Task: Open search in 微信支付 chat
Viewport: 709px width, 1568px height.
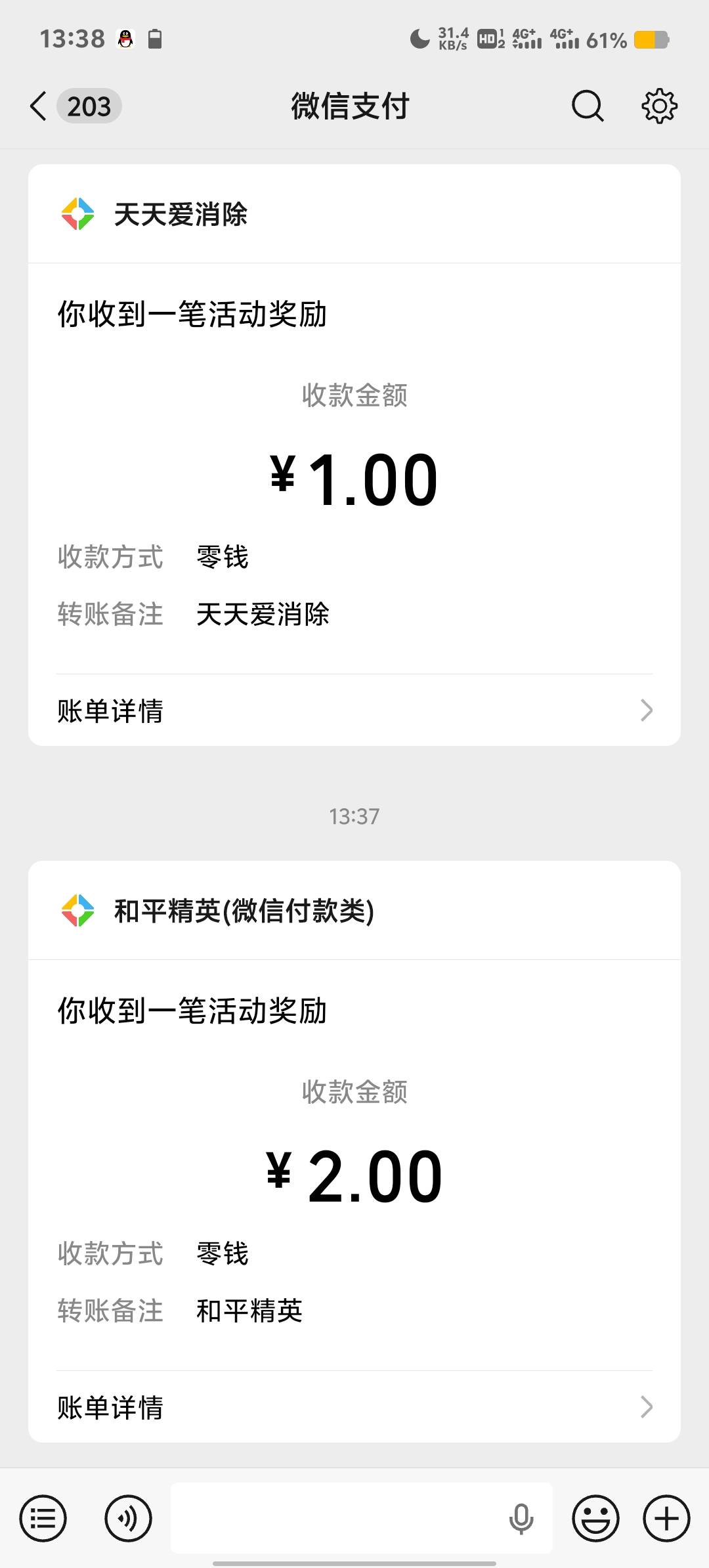Action: pos(588,106)
